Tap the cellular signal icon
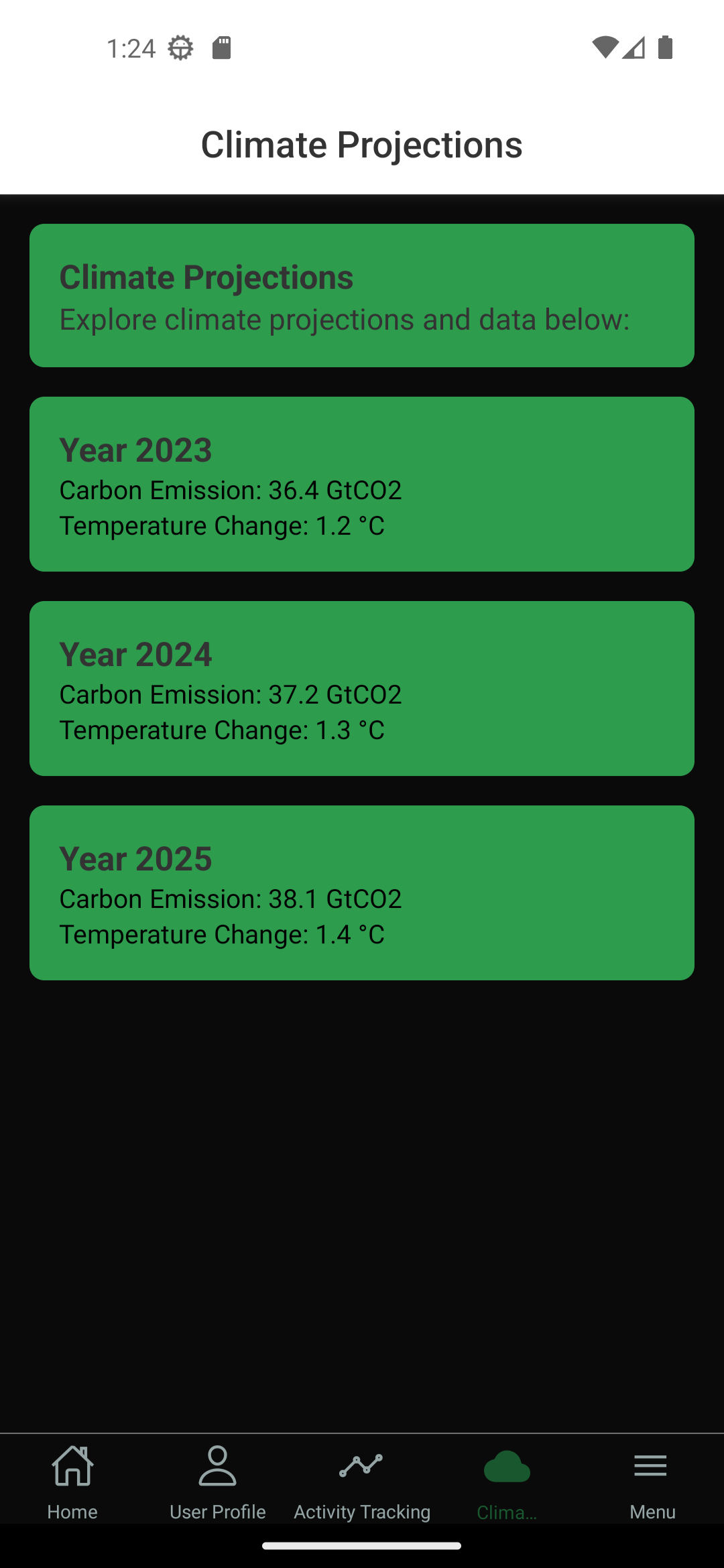This screenshot has width=724, height=1568. pyautogui.click(x=633, y=48)
